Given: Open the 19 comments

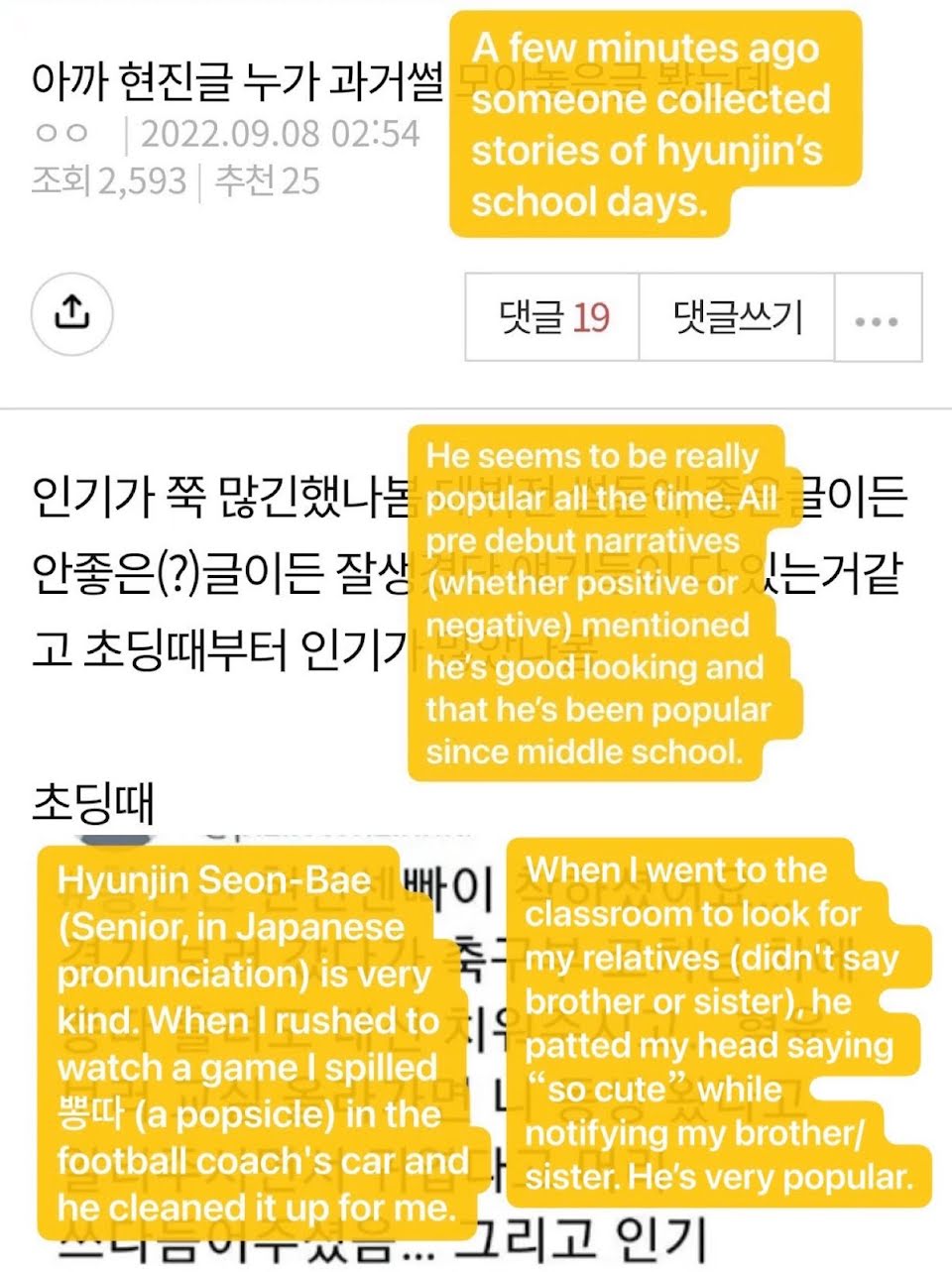Looking at the screenshot, I should point(553,317).
